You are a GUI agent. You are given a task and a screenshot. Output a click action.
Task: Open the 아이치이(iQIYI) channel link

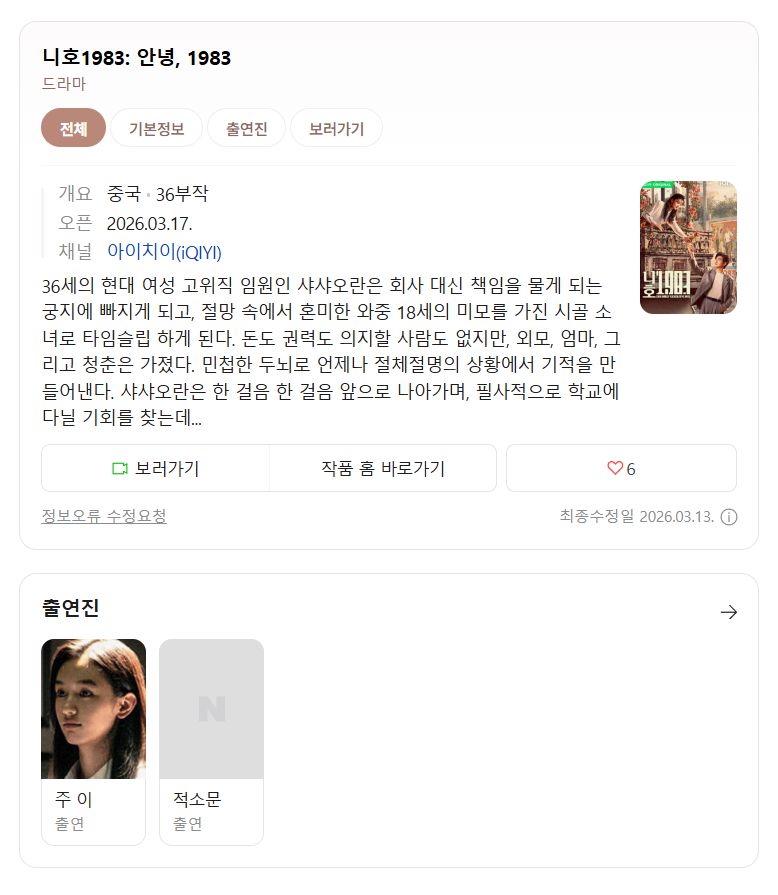pyautogui.click(x=164, y=252)
